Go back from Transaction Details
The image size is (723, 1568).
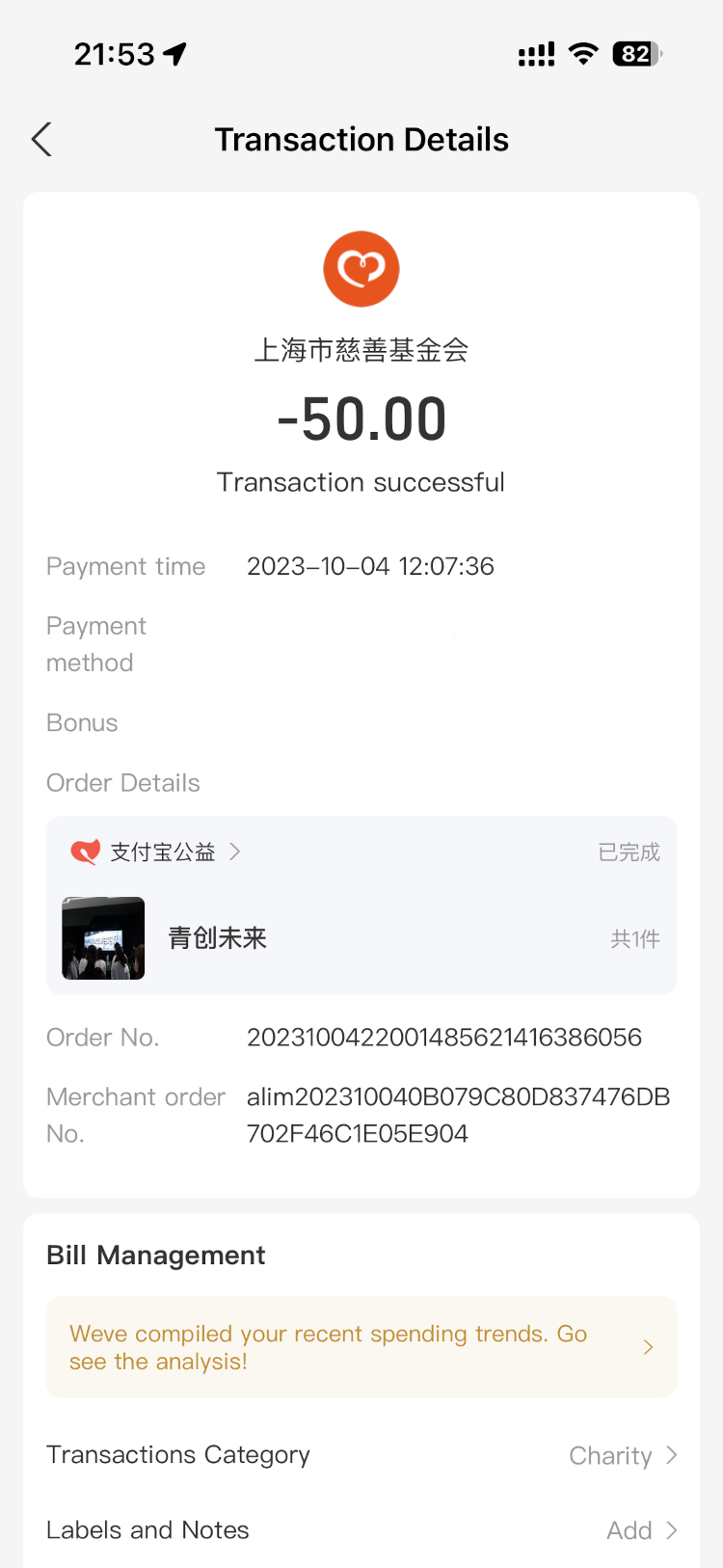pyautogui.click(x=41, y=140)
